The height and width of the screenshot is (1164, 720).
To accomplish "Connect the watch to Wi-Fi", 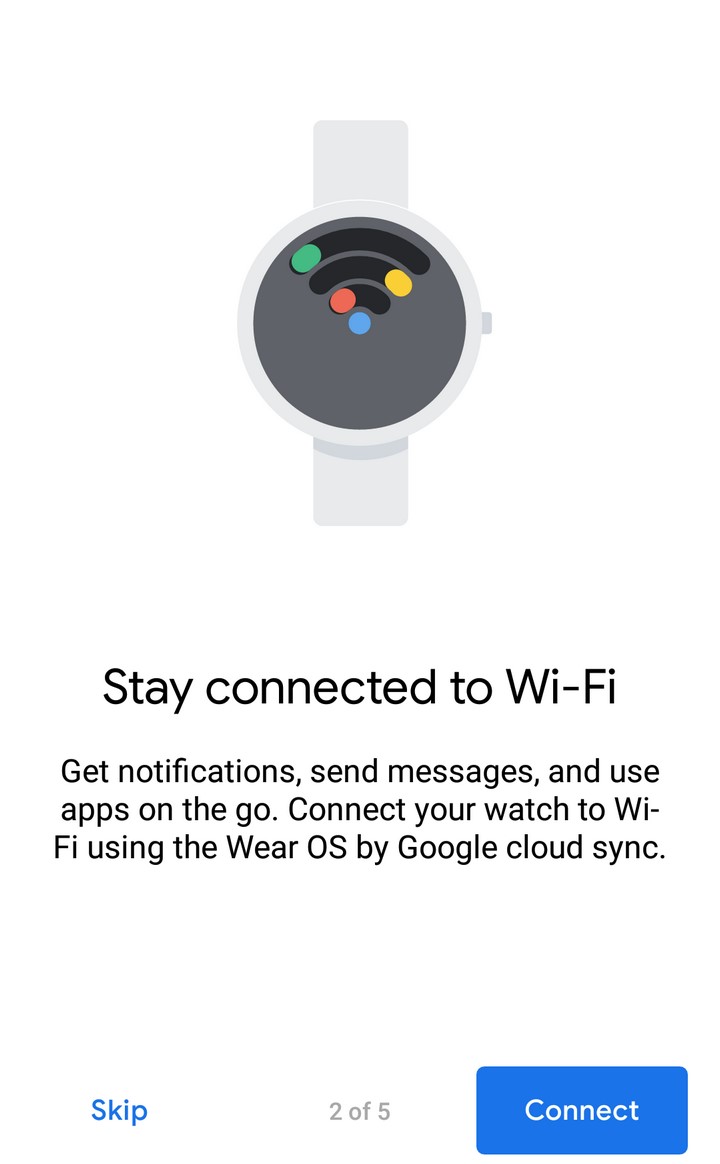I will pyautogui.click(x=582, y=1110).
